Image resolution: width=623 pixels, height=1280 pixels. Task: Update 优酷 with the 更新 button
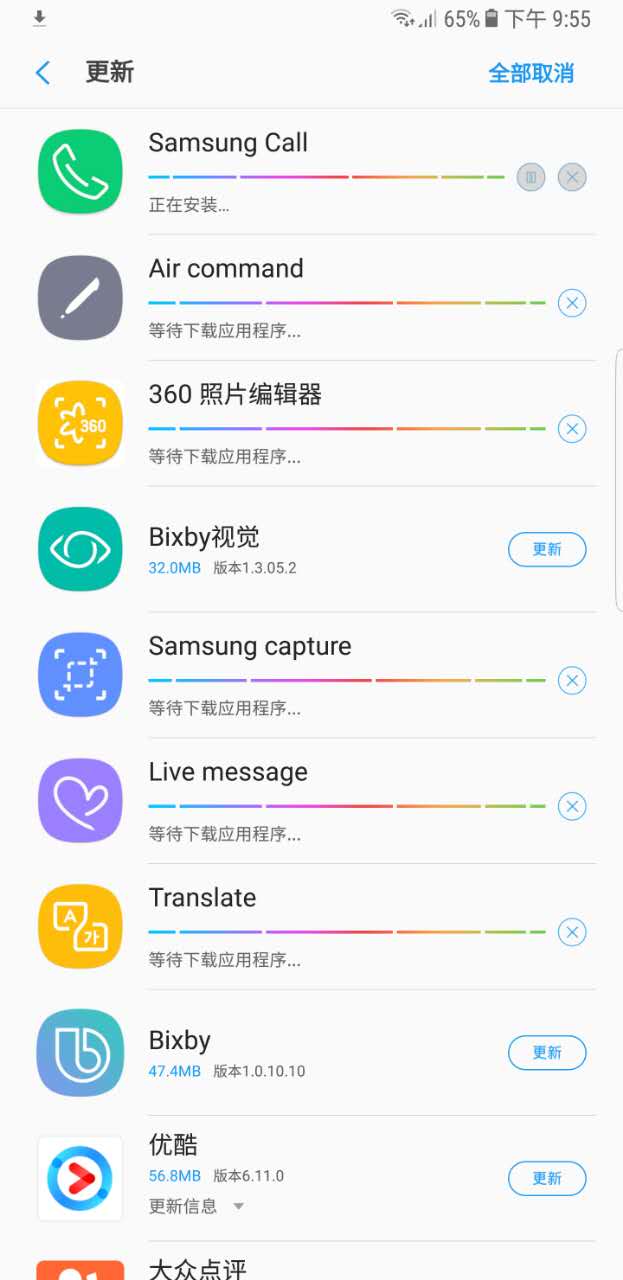tap(547, 1178)
